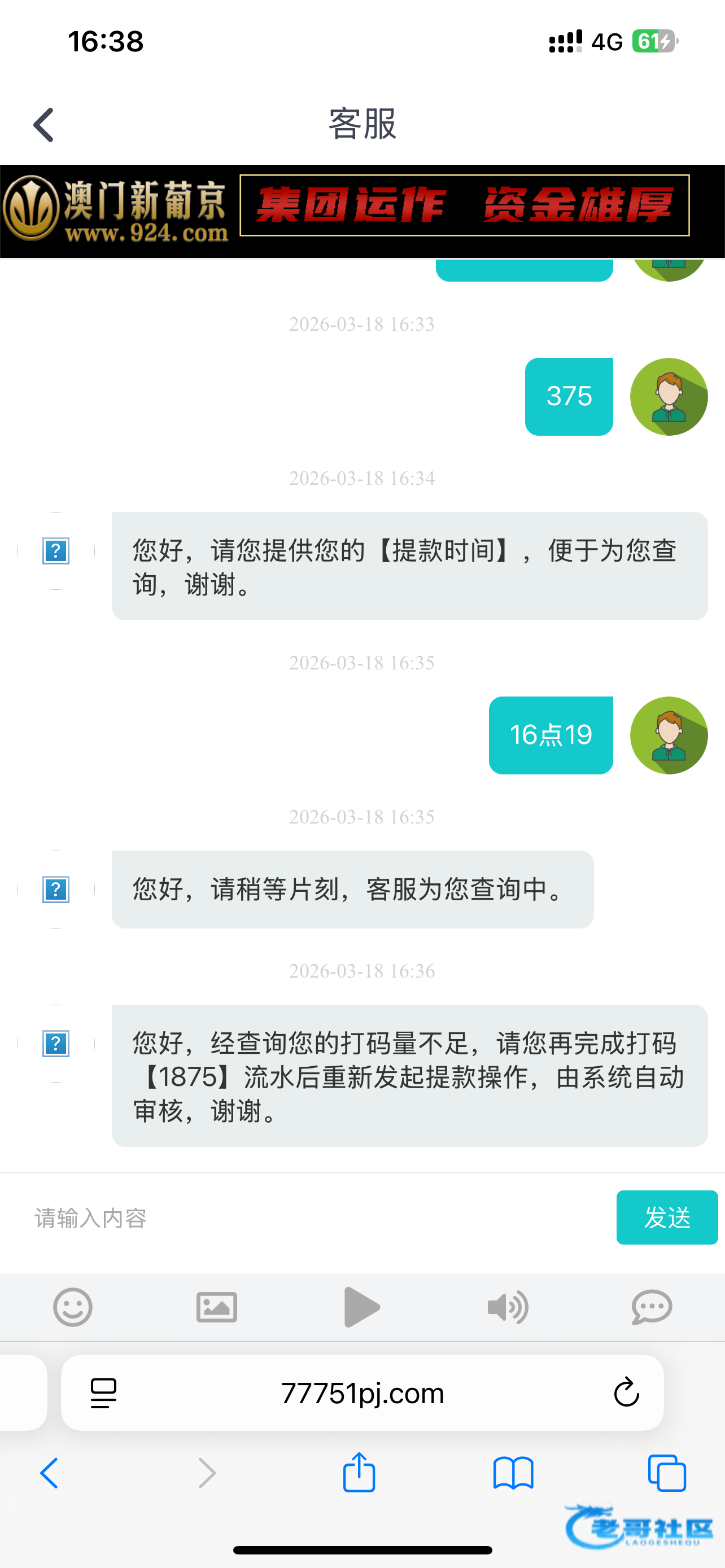Go back from the 客服 chat page
Screen dimensions: 725x1568
[43, 125]
